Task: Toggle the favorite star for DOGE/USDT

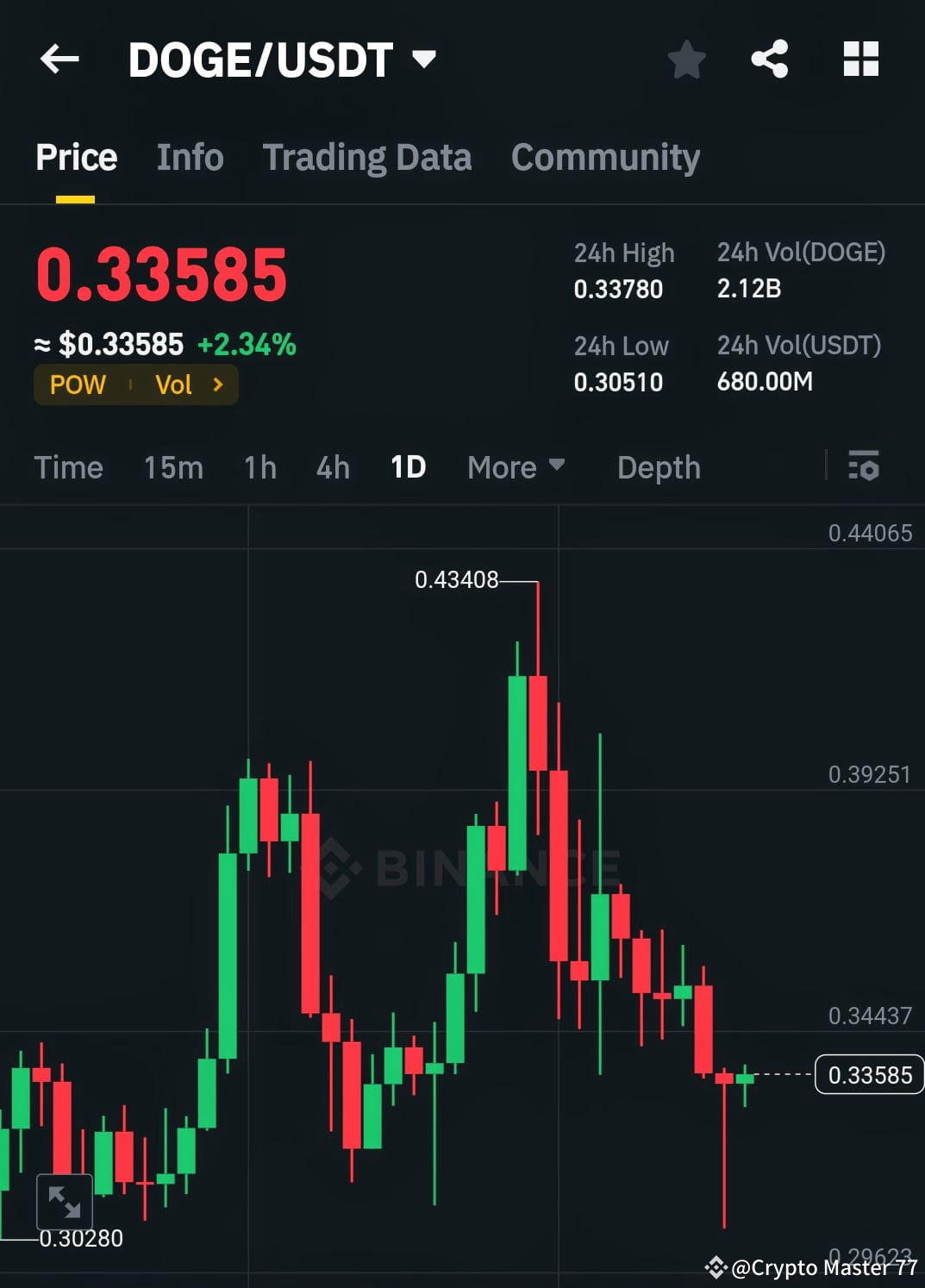Action: 687,59
